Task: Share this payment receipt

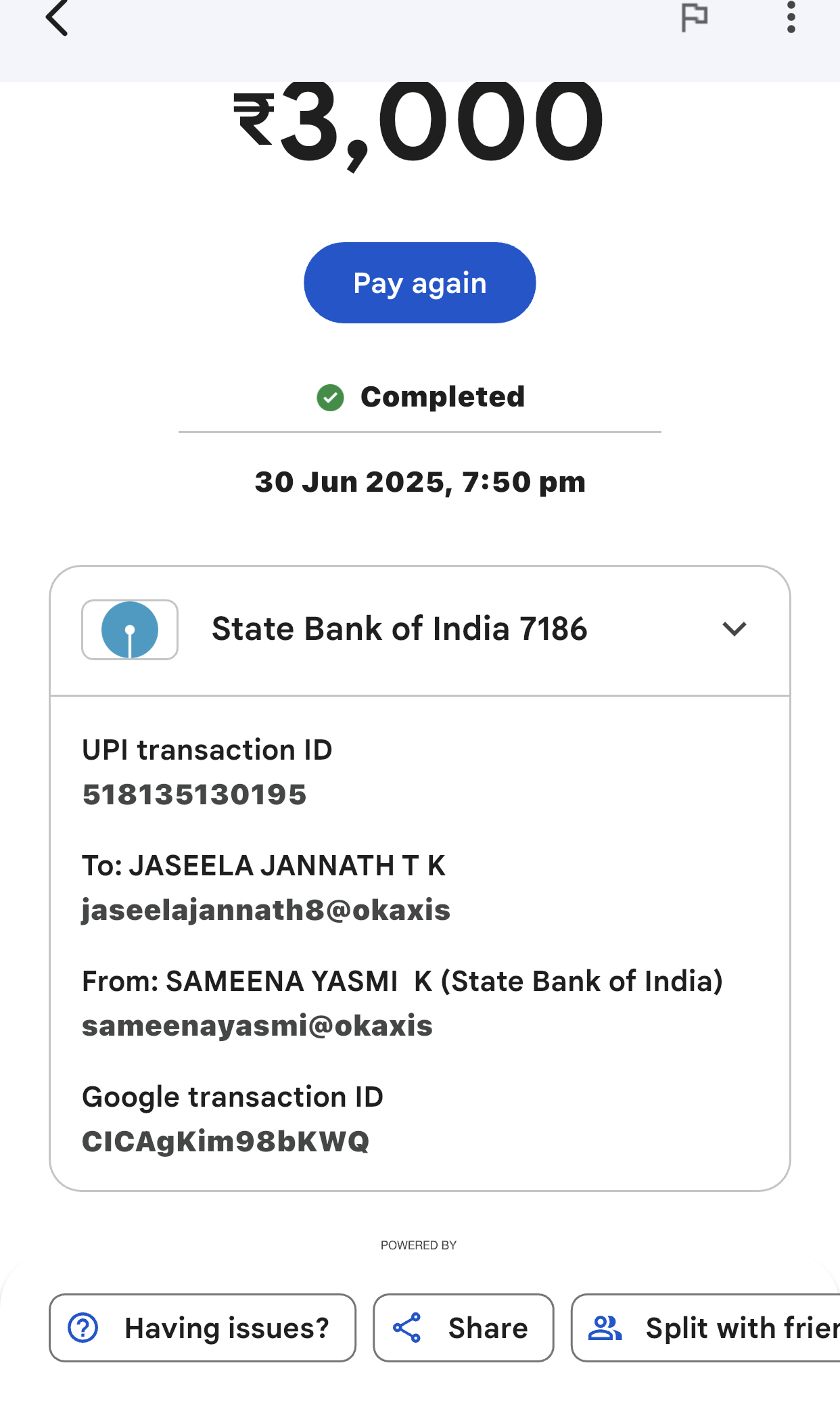Action: pyautogui.click(x=463, y=1328)
